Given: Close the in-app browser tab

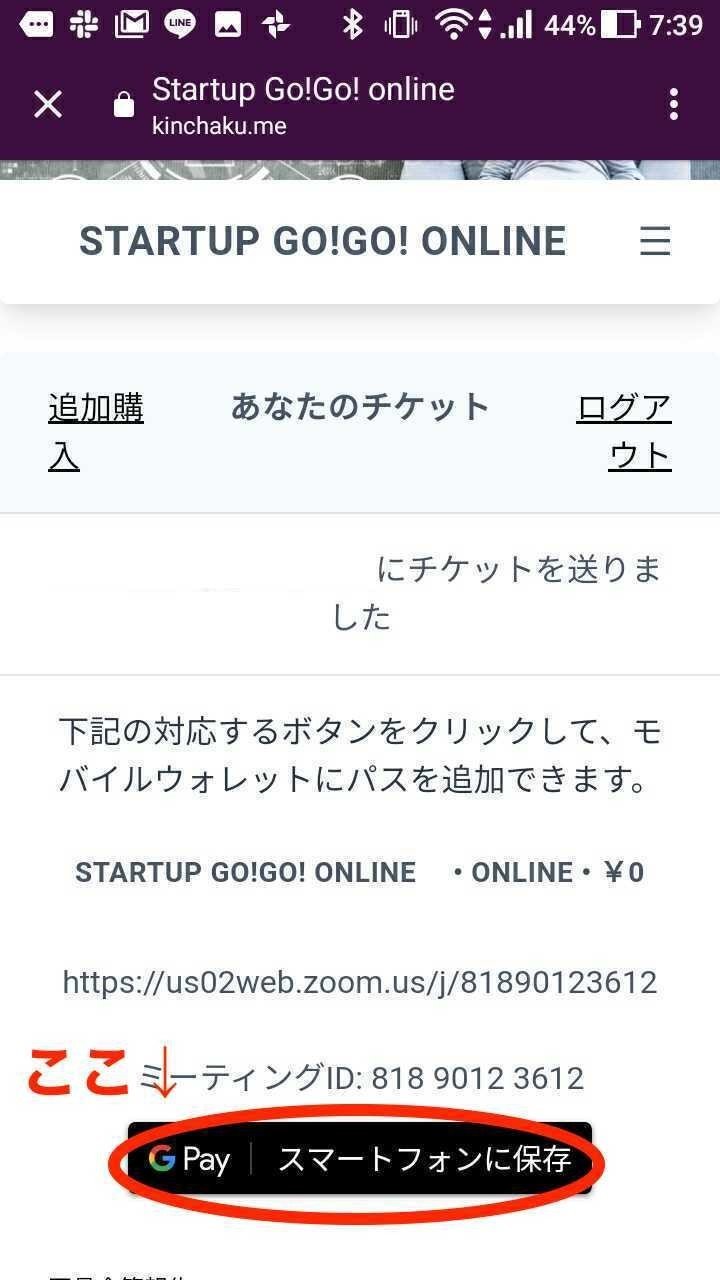Looking at the screenshot, I should point(48,104).
